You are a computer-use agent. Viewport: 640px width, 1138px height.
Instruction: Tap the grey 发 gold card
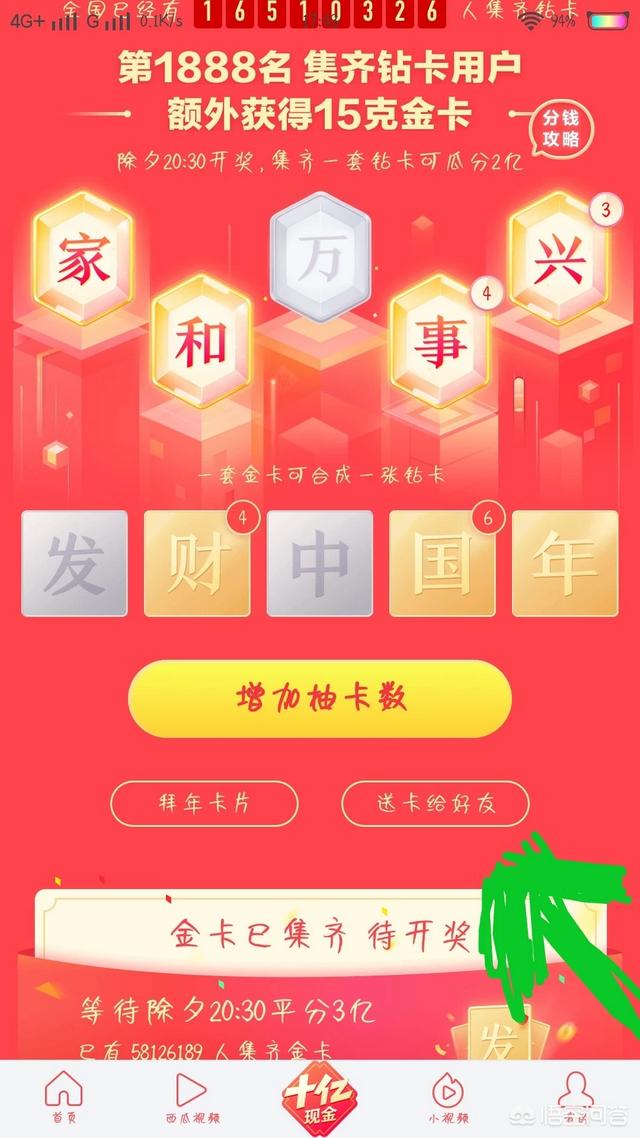tap(75, 563)
